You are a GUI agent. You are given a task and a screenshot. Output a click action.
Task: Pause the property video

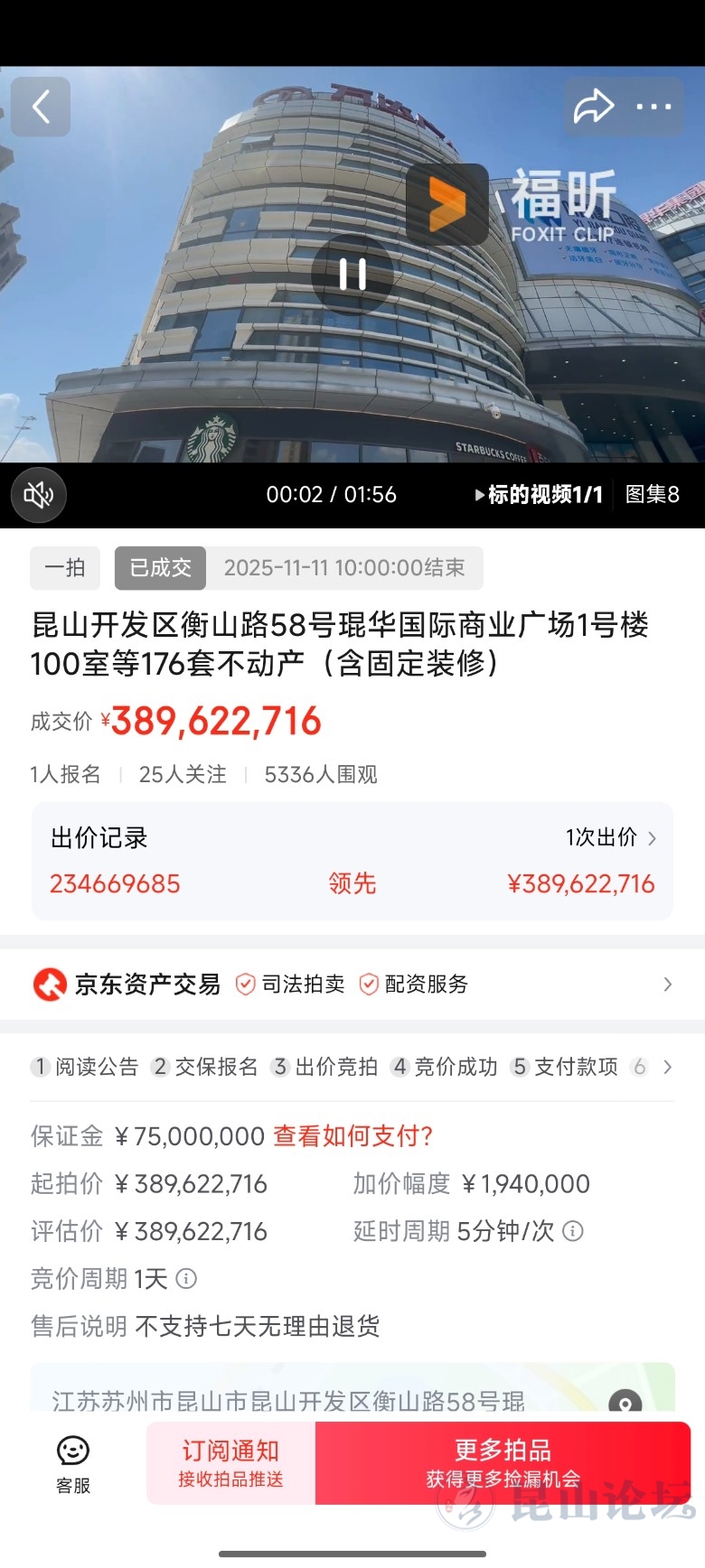click(x=352, y=274)
